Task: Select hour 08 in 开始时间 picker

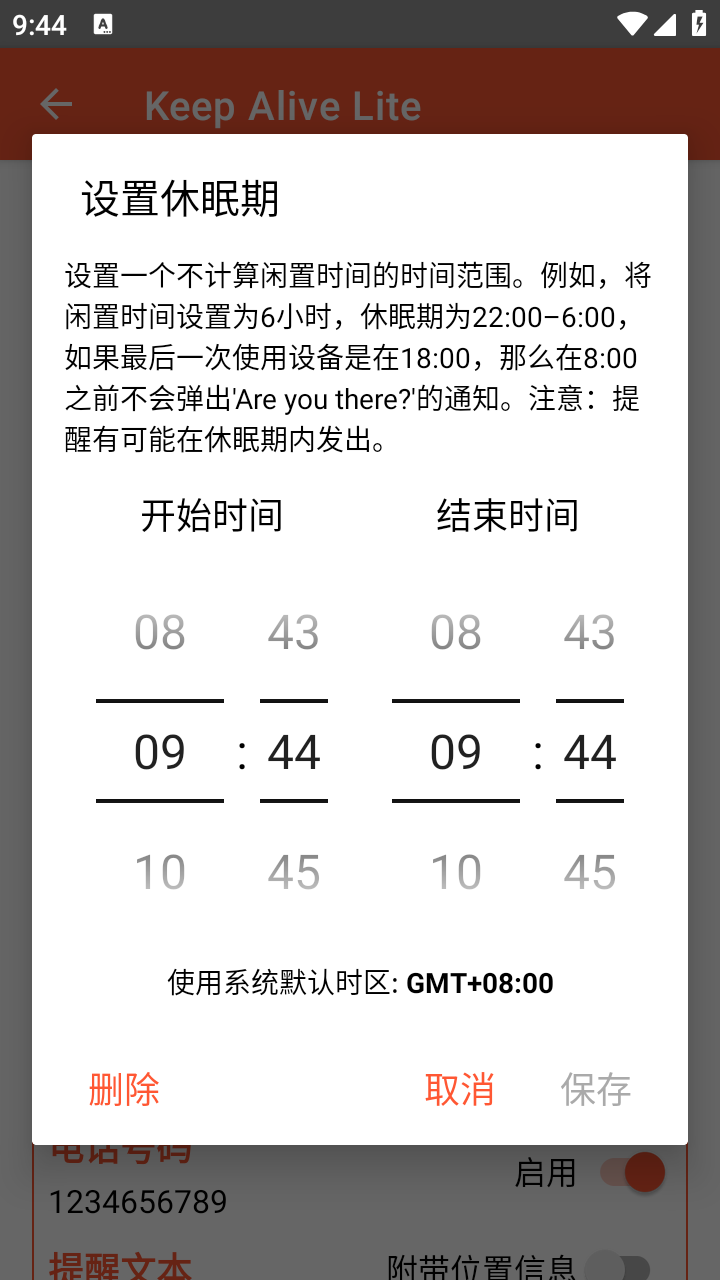Action: (160, 632)
